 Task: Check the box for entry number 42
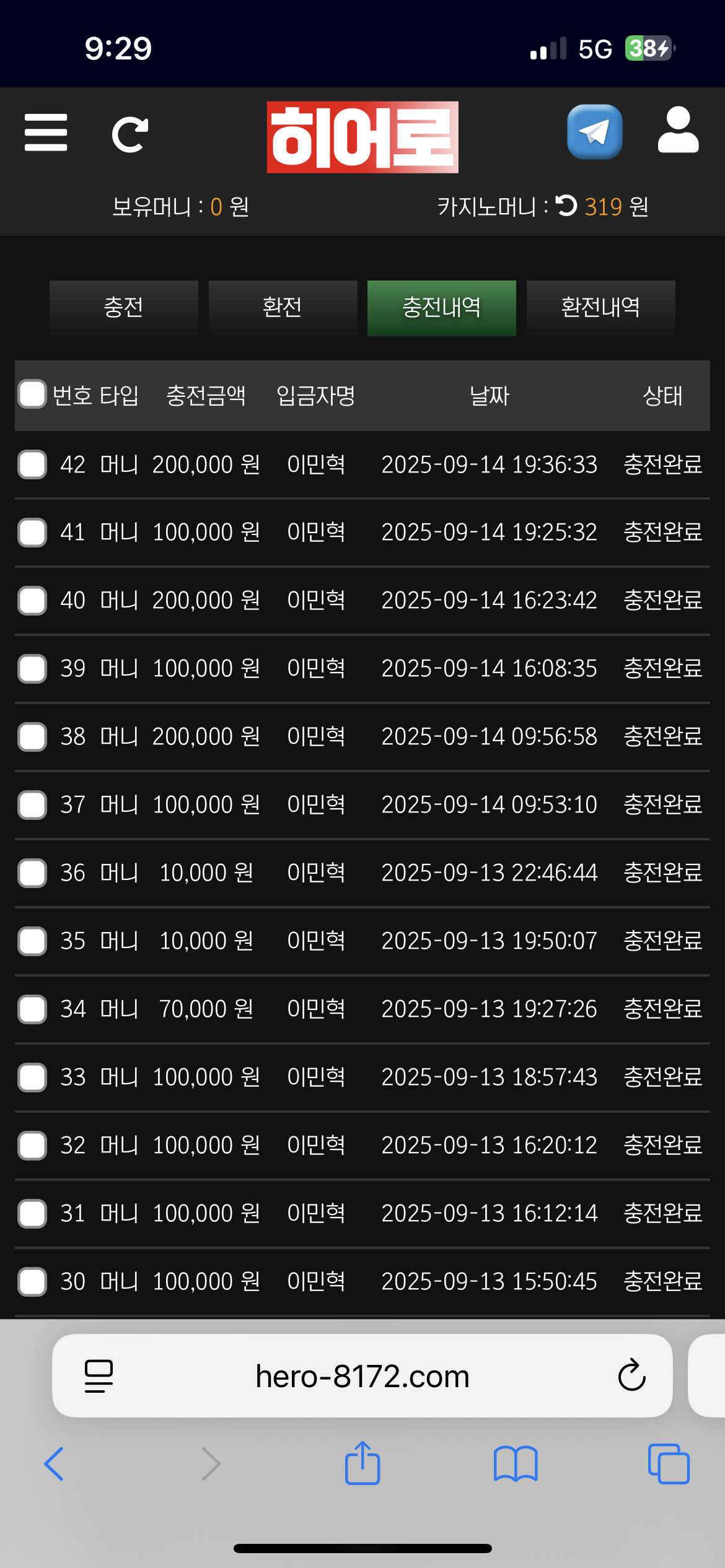(x=32, y=464)
